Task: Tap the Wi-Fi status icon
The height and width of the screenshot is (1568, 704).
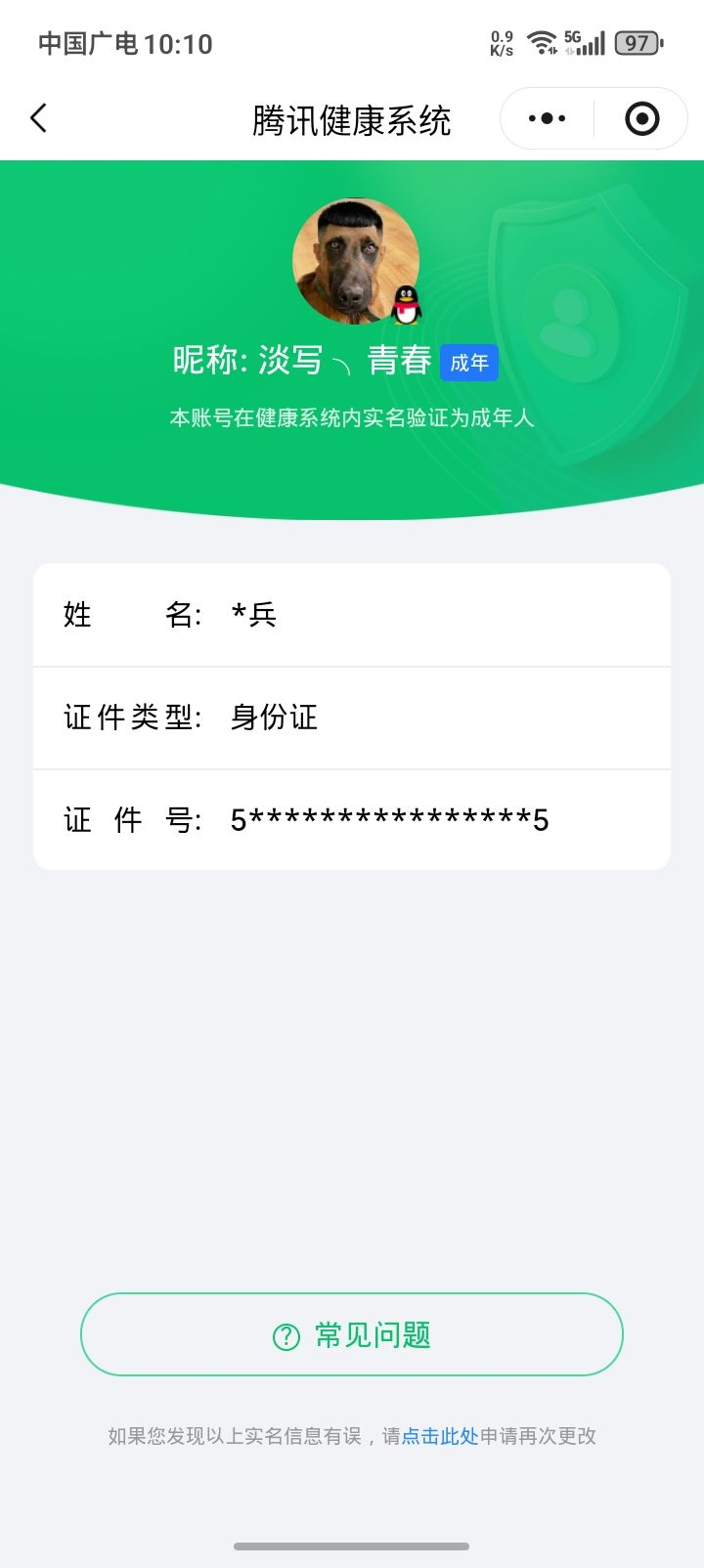Action: click(541, 41)
